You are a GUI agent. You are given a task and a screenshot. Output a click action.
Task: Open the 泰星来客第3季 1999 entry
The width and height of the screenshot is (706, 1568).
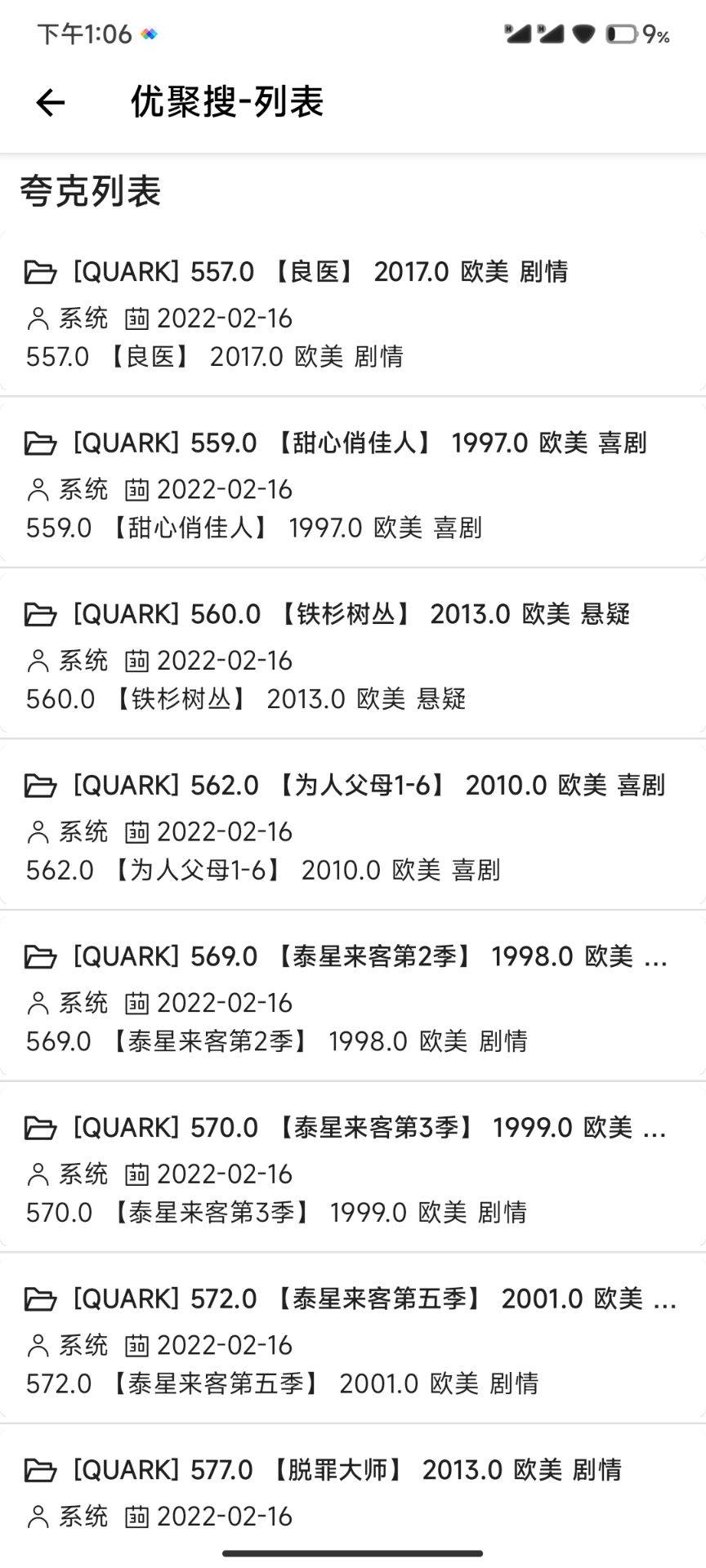click(351, 1127)
